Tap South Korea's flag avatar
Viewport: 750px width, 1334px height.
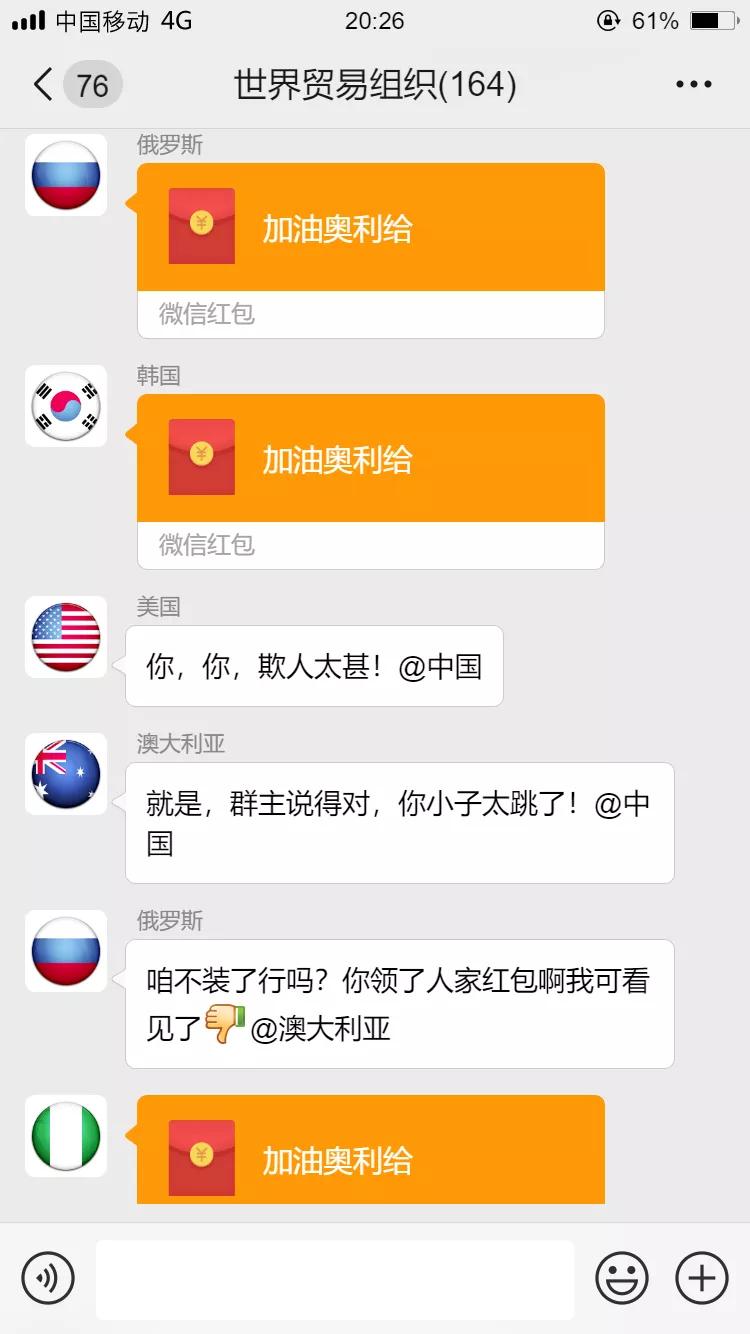65,408
